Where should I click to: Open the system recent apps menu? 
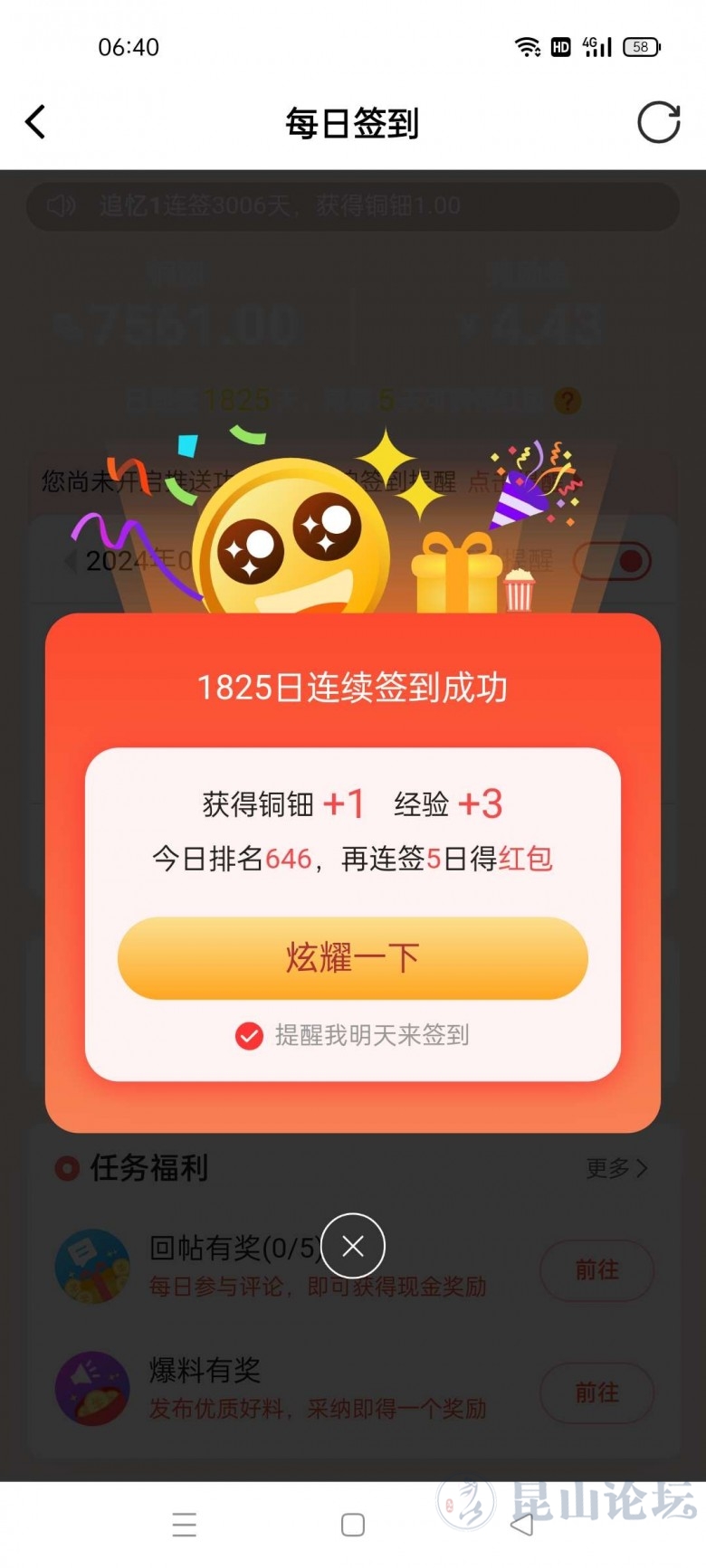pyautogui.click(x=184, y=1525)
